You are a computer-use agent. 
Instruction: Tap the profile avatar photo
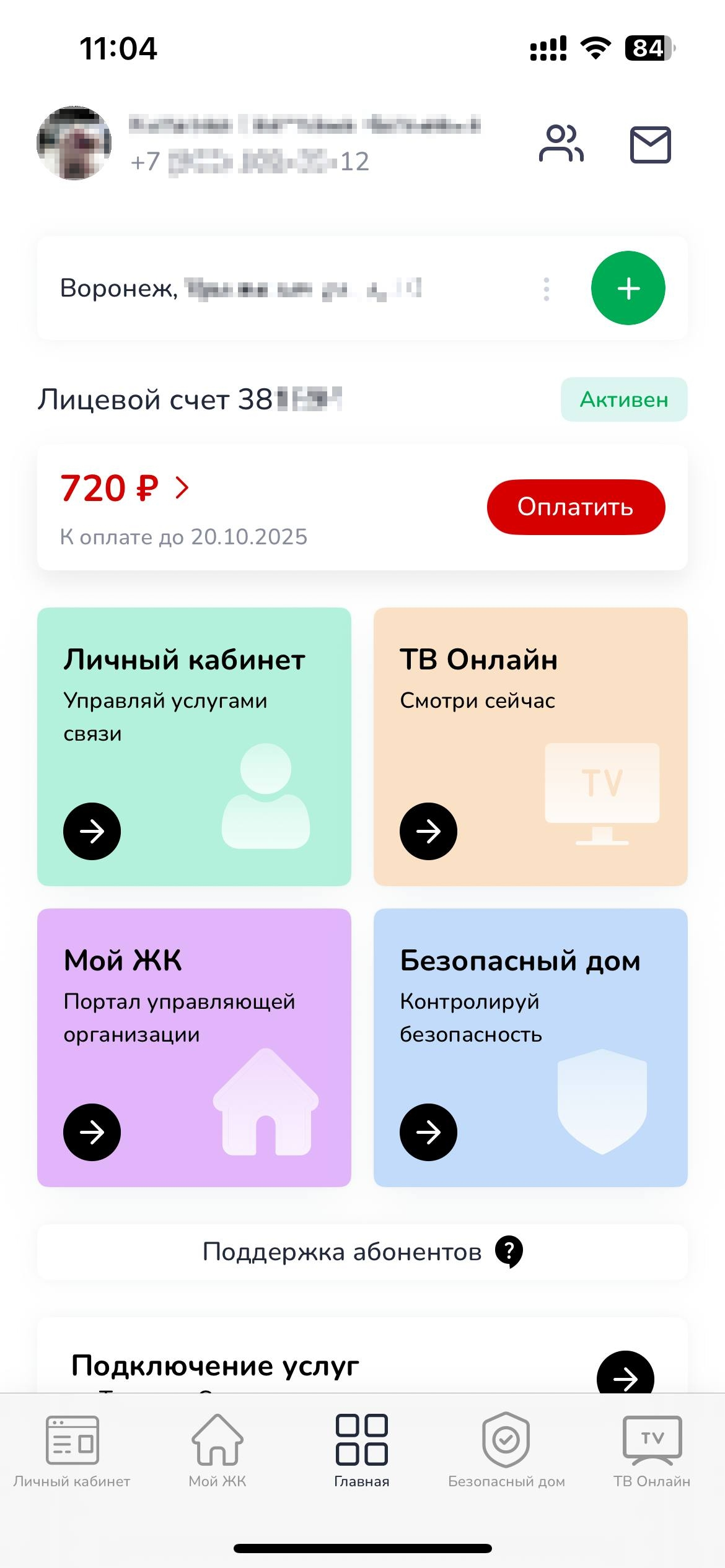tap(74, 143)
